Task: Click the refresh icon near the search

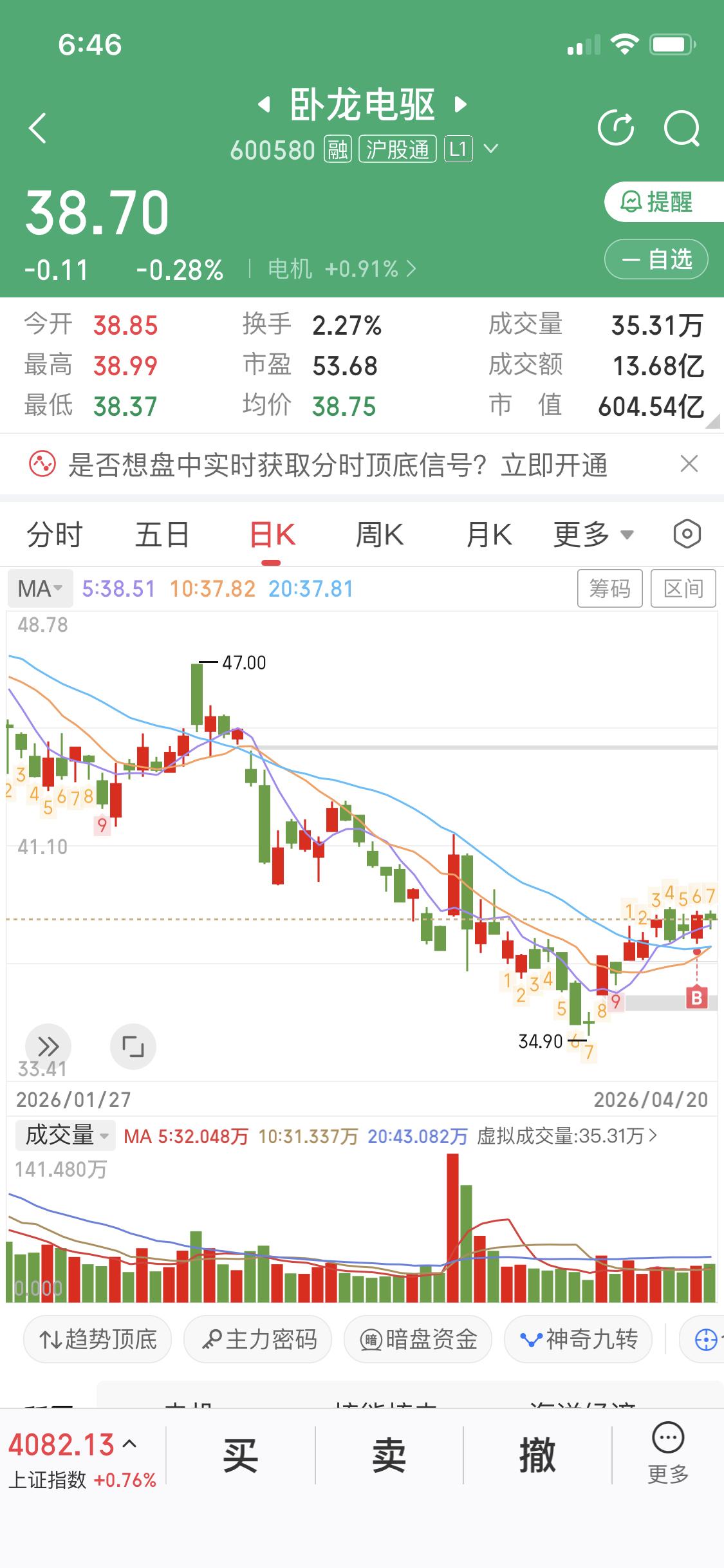Action: (x=617, y=127)
